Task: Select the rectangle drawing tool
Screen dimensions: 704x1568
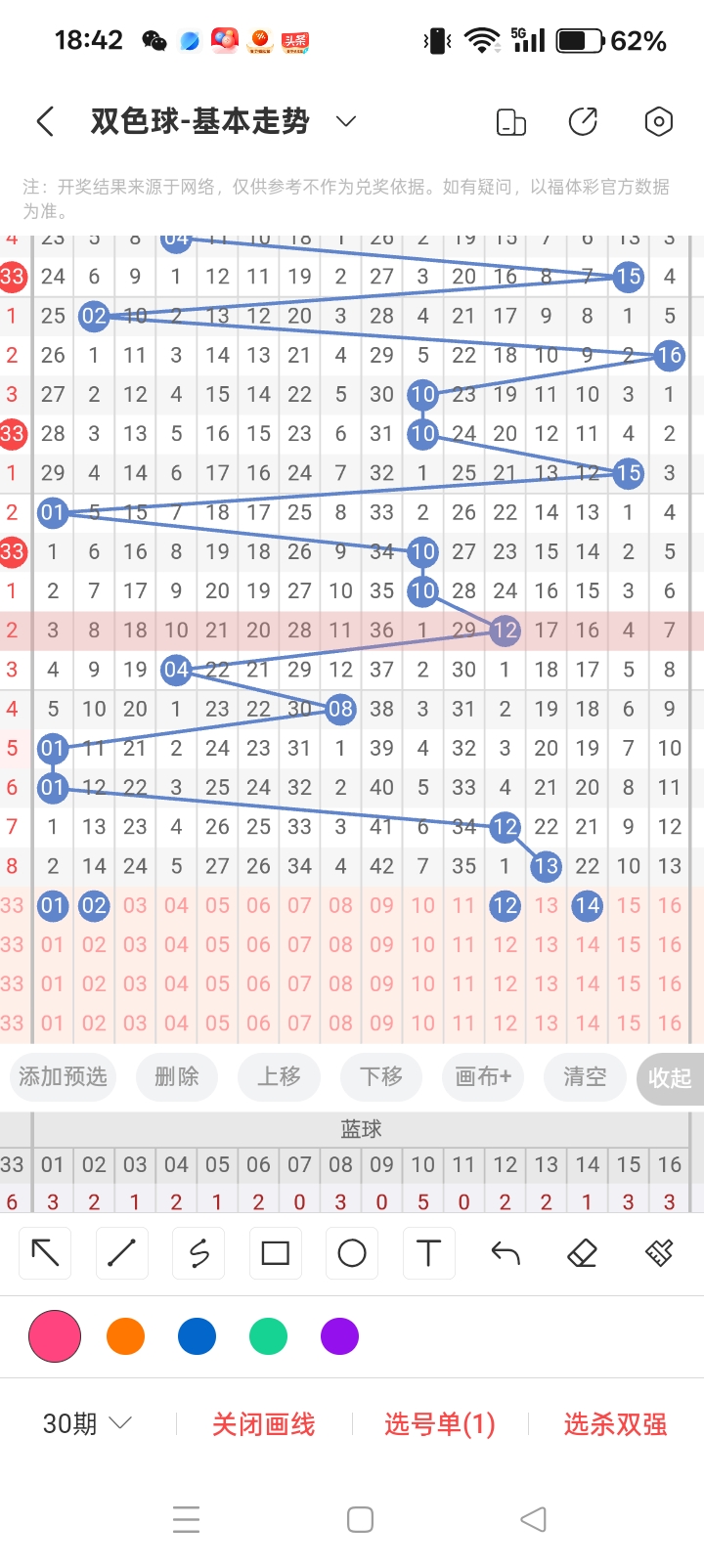Action: [275, 1252]
